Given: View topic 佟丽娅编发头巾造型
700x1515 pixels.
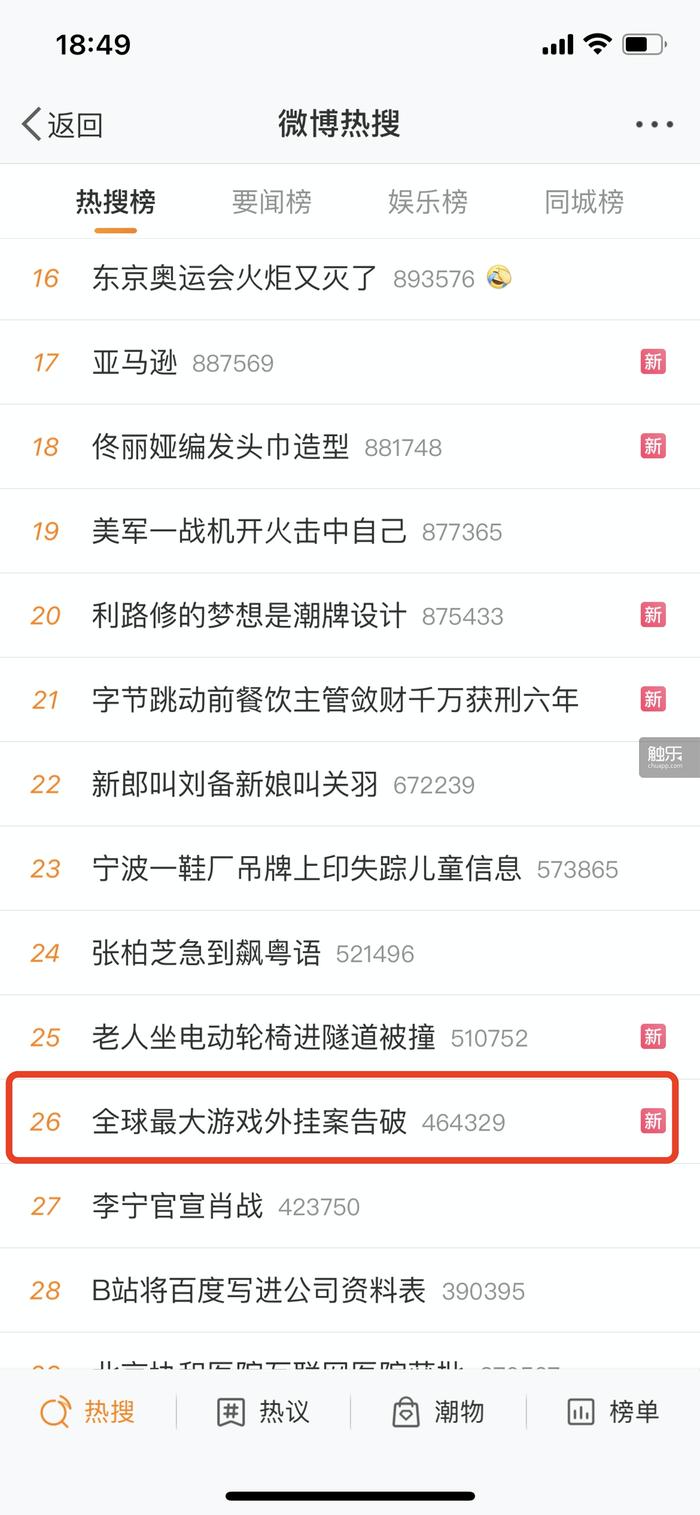Looking at the screenshot, I should tap(221, 447).
